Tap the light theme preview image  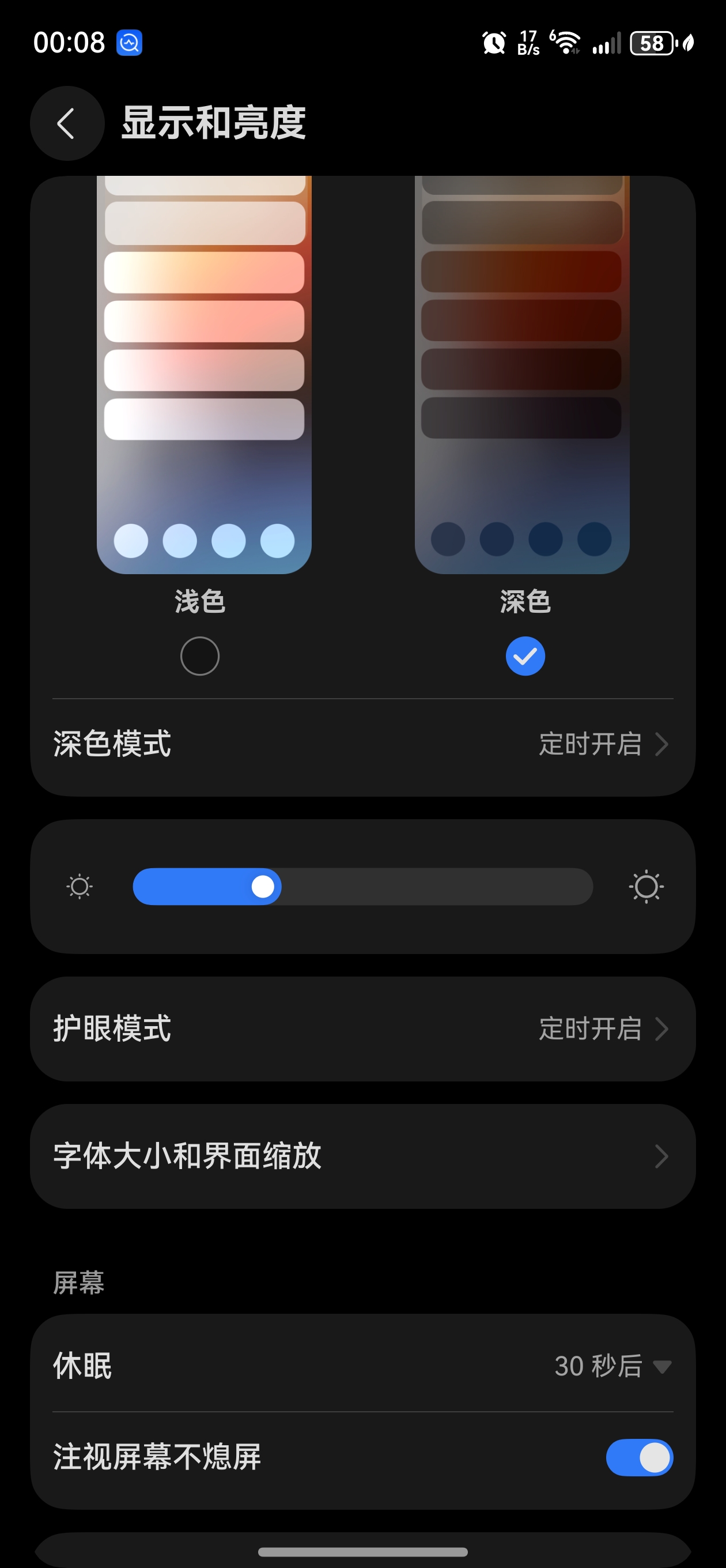point(204,374)
